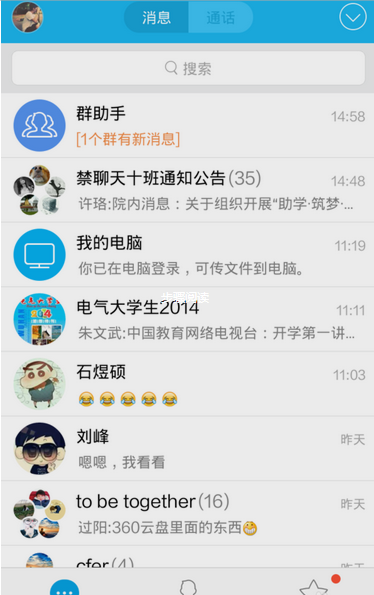Open the chat with 刘峰
Viewport: 374px width, 595px height.
pyautogui.click(x=187, y=448)
